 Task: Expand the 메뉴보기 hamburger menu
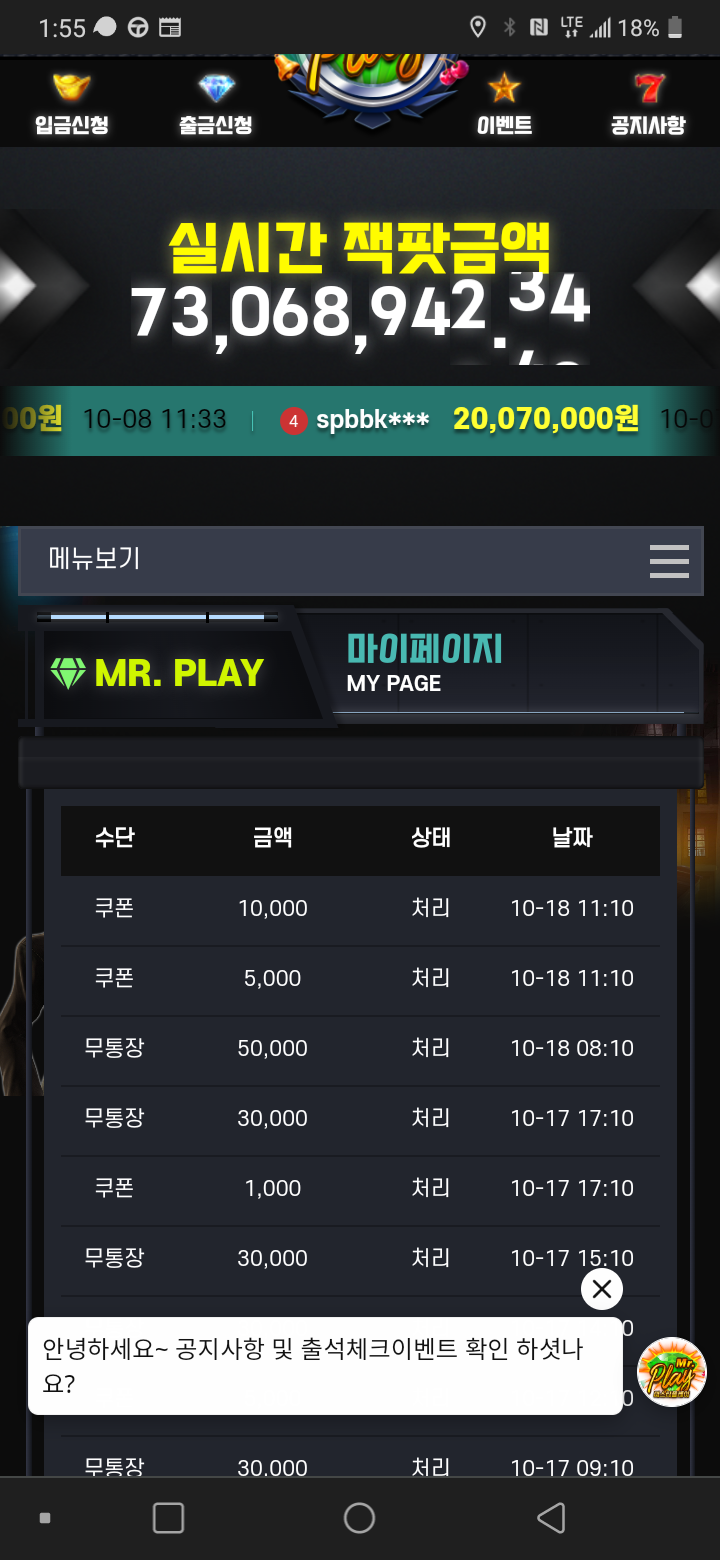pos(669,561)
